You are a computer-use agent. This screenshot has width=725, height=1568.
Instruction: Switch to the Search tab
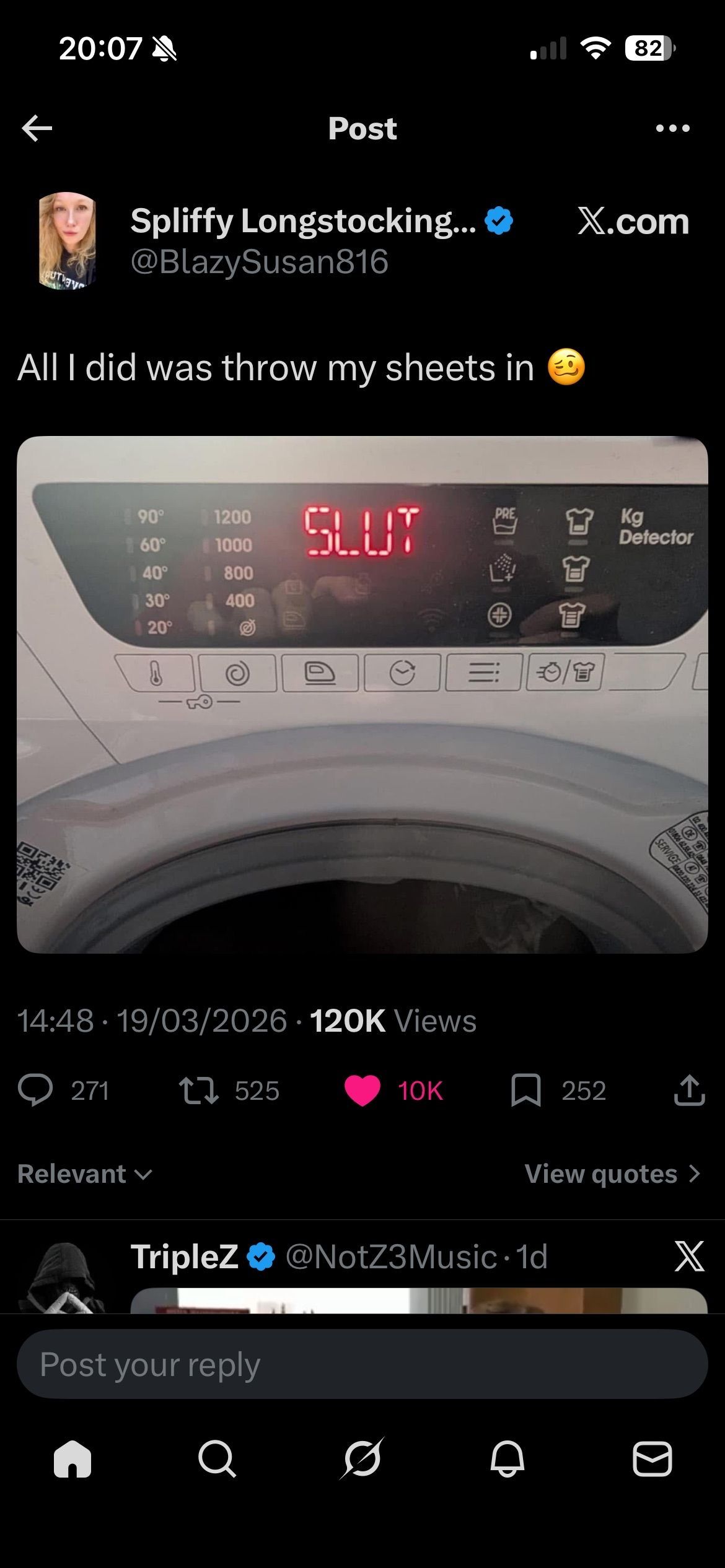point(217,1459)
